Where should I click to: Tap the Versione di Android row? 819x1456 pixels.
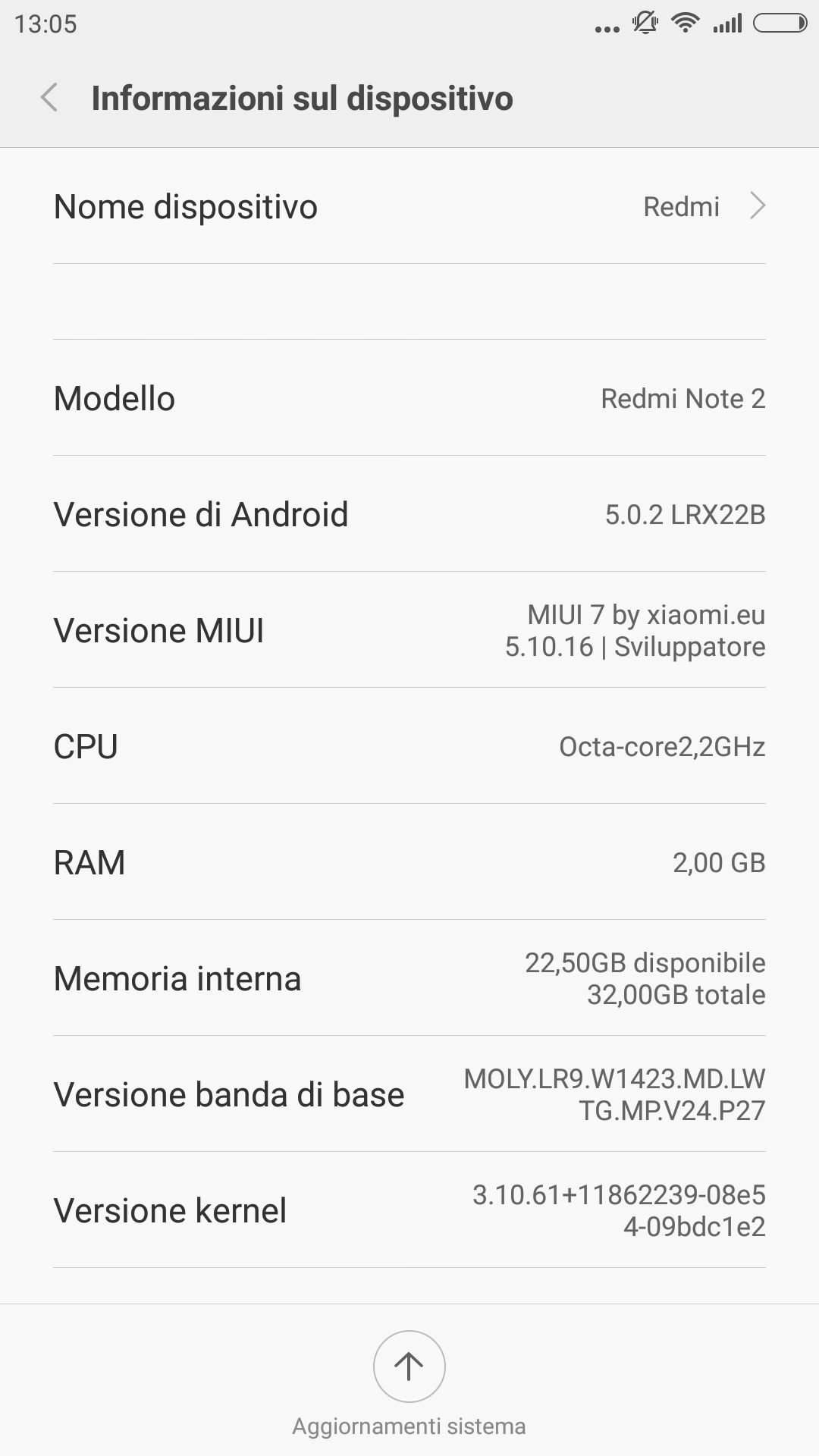[x=409, y=514]
